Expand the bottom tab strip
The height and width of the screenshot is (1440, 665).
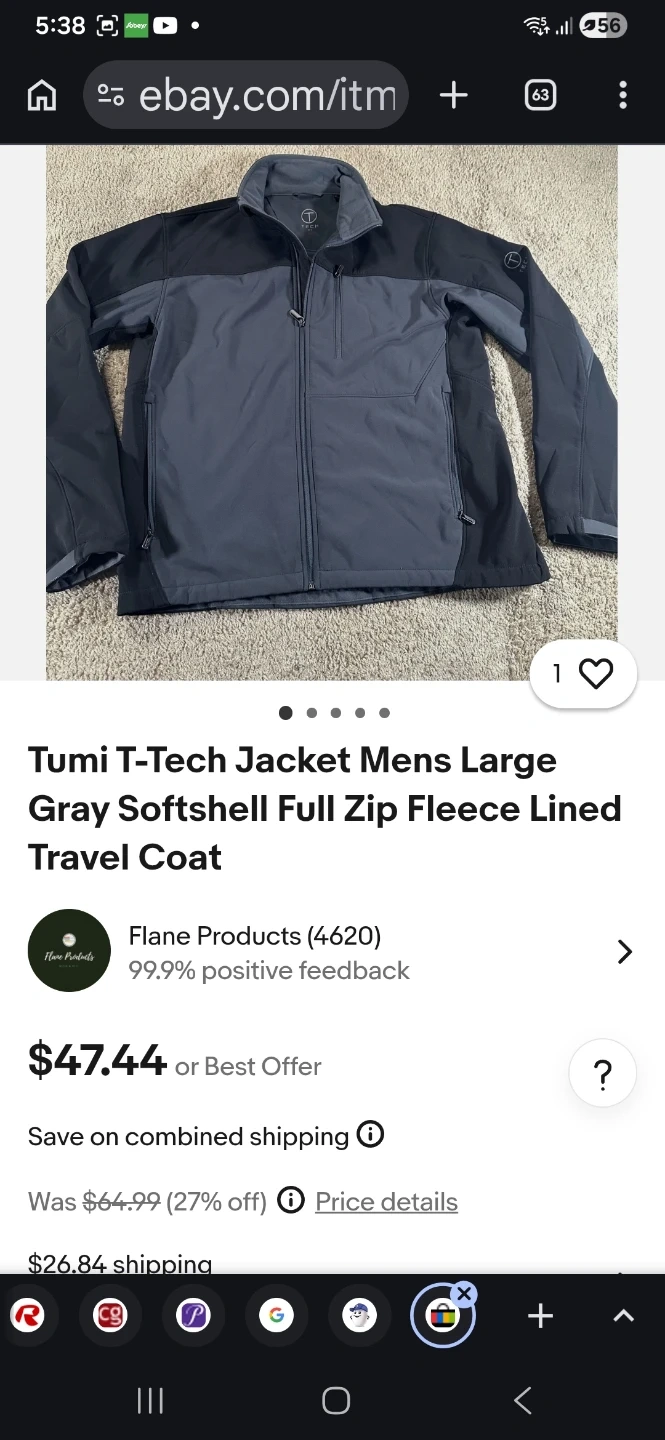point(623,1316)
